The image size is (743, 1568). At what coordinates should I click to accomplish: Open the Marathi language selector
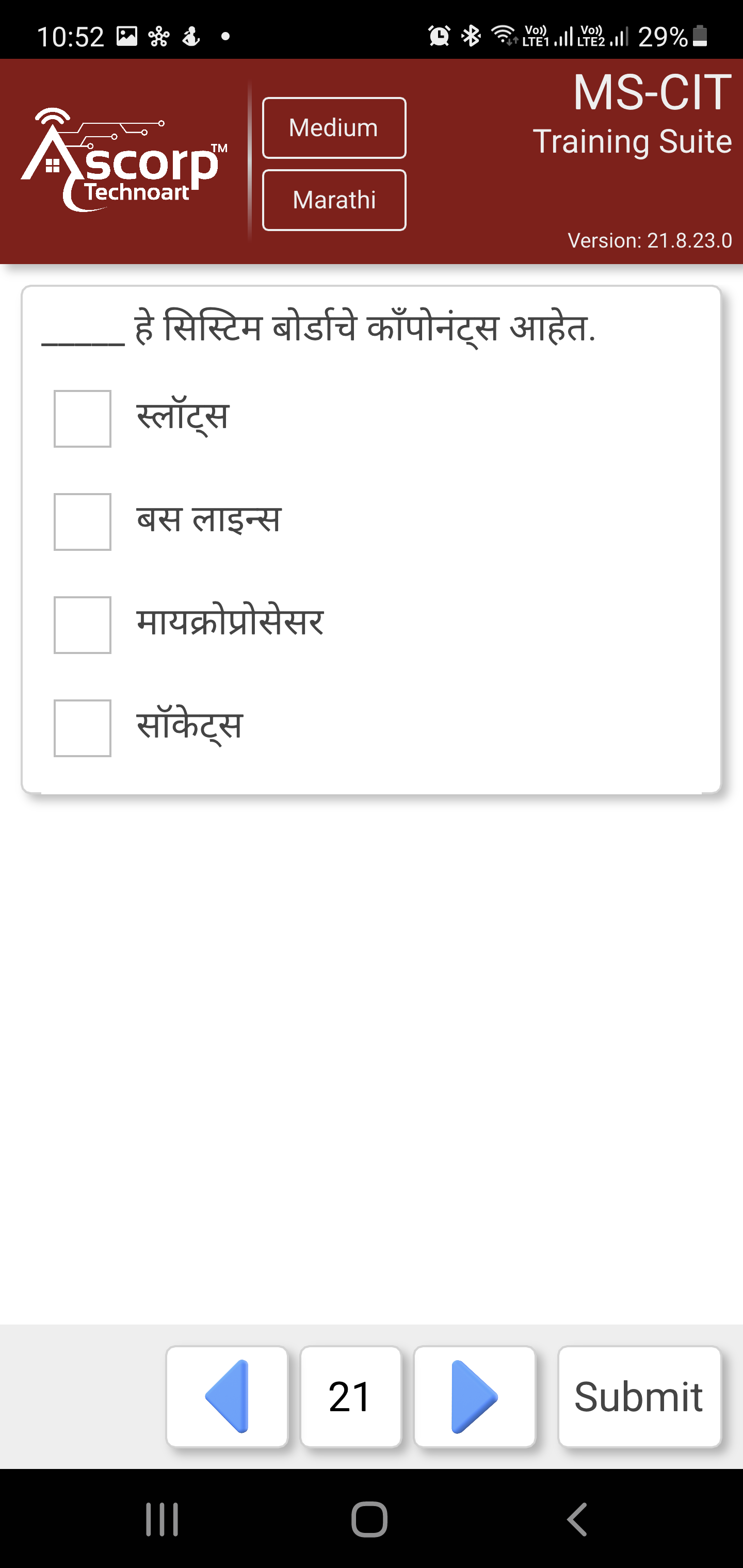tap(334, 200)
